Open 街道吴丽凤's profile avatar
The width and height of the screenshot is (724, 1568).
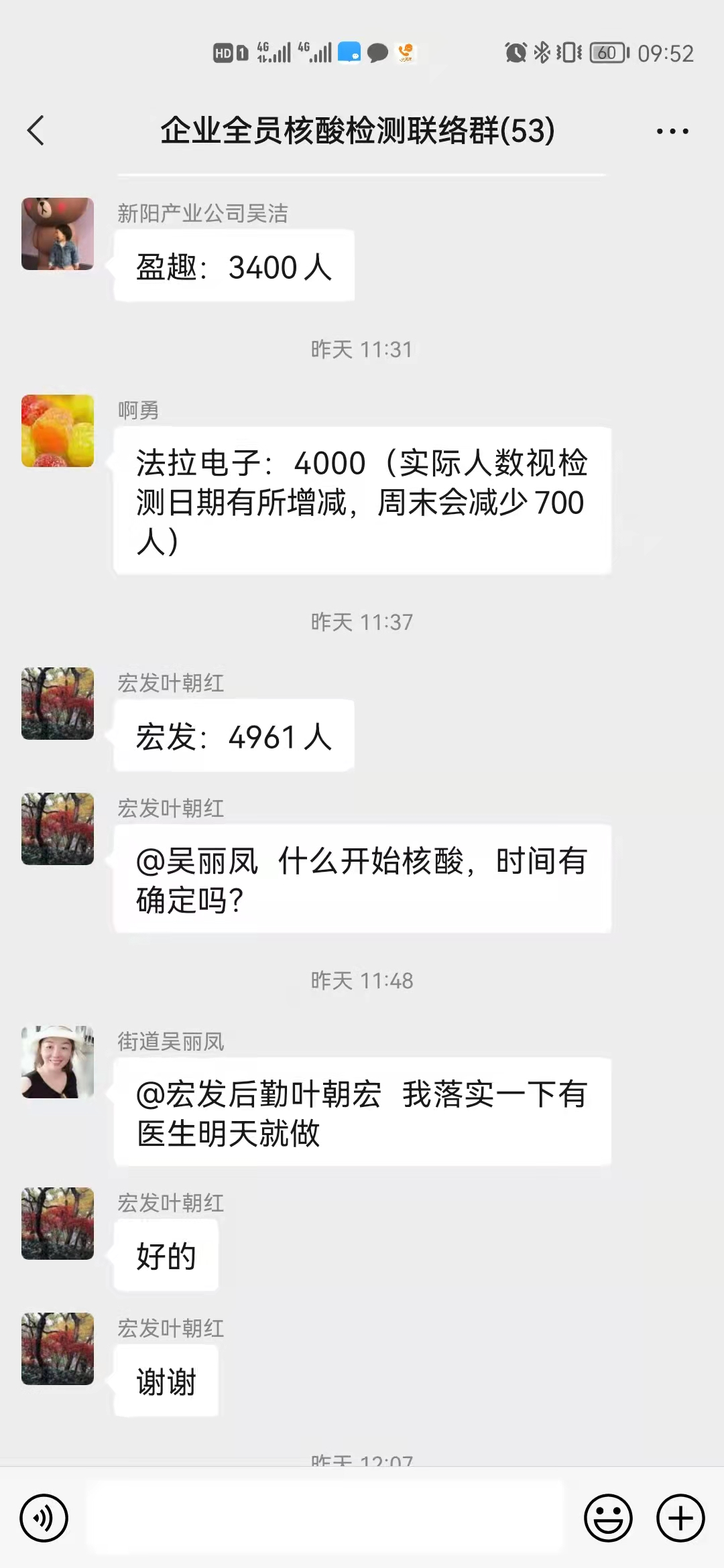pos(58,1061)
